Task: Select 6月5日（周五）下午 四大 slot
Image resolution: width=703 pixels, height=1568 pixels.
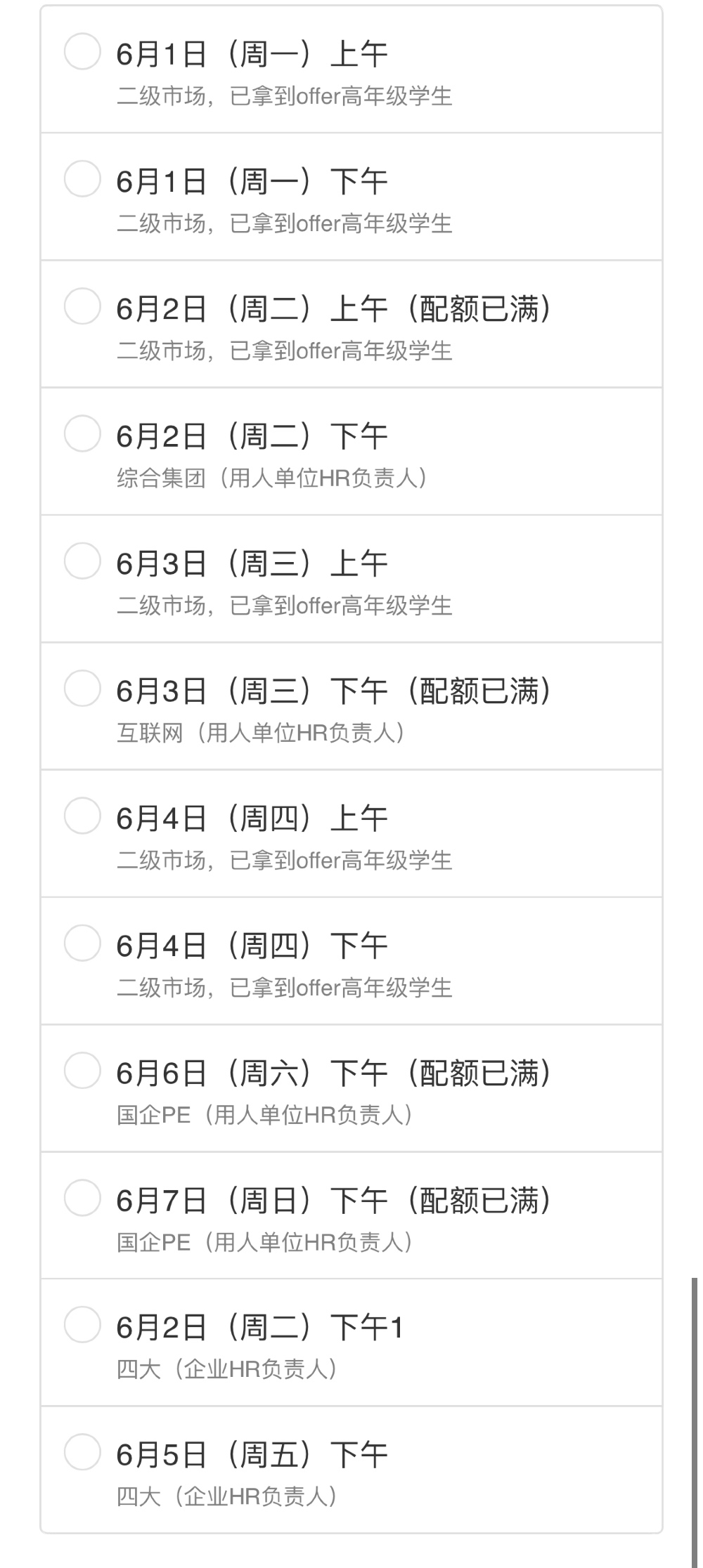Action: pyautogui.click(x=82, y=1452)
